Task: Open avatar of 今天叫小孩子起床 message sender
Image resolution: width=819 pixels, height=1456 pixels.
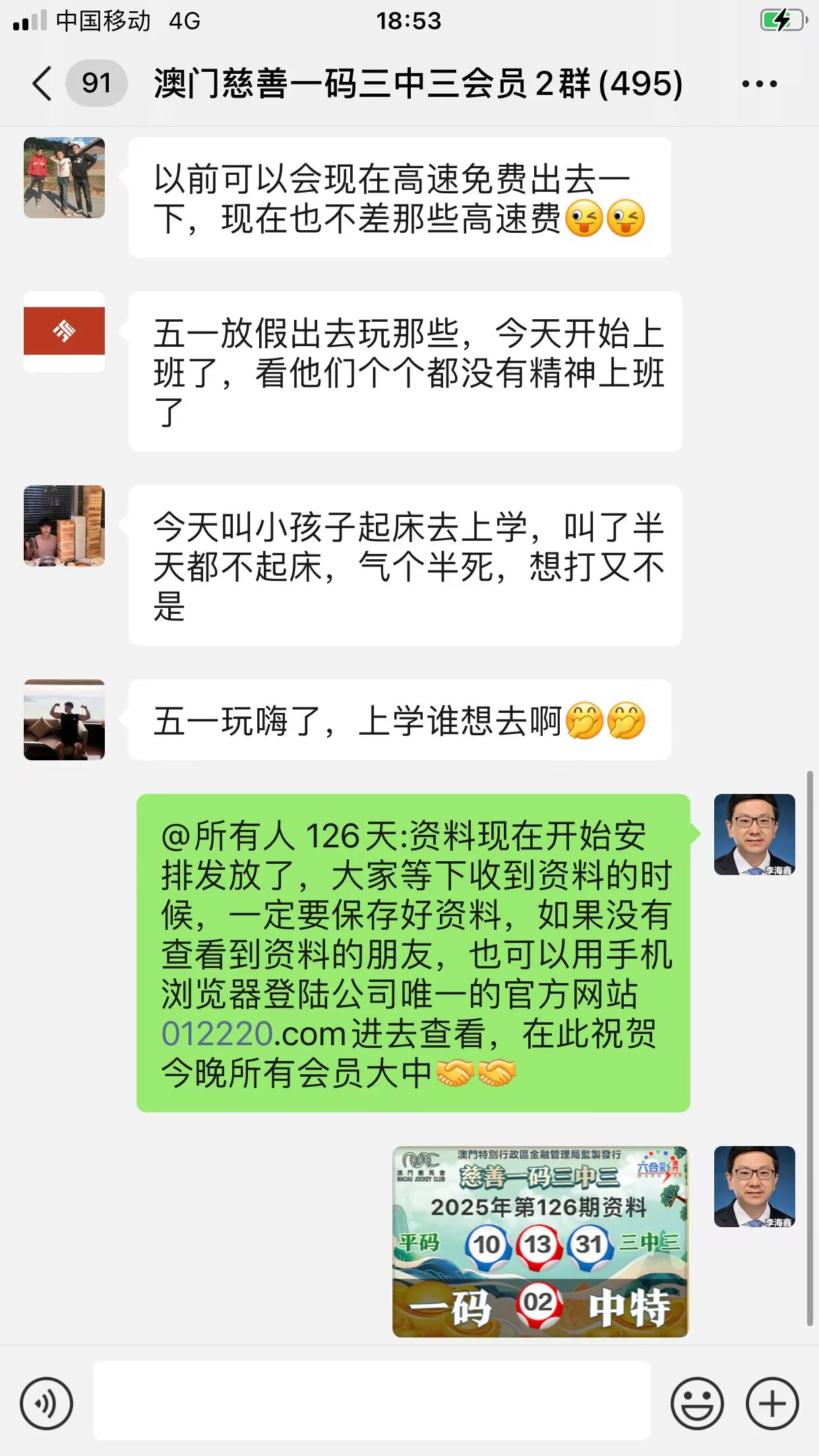Action: tap(64, 526)
